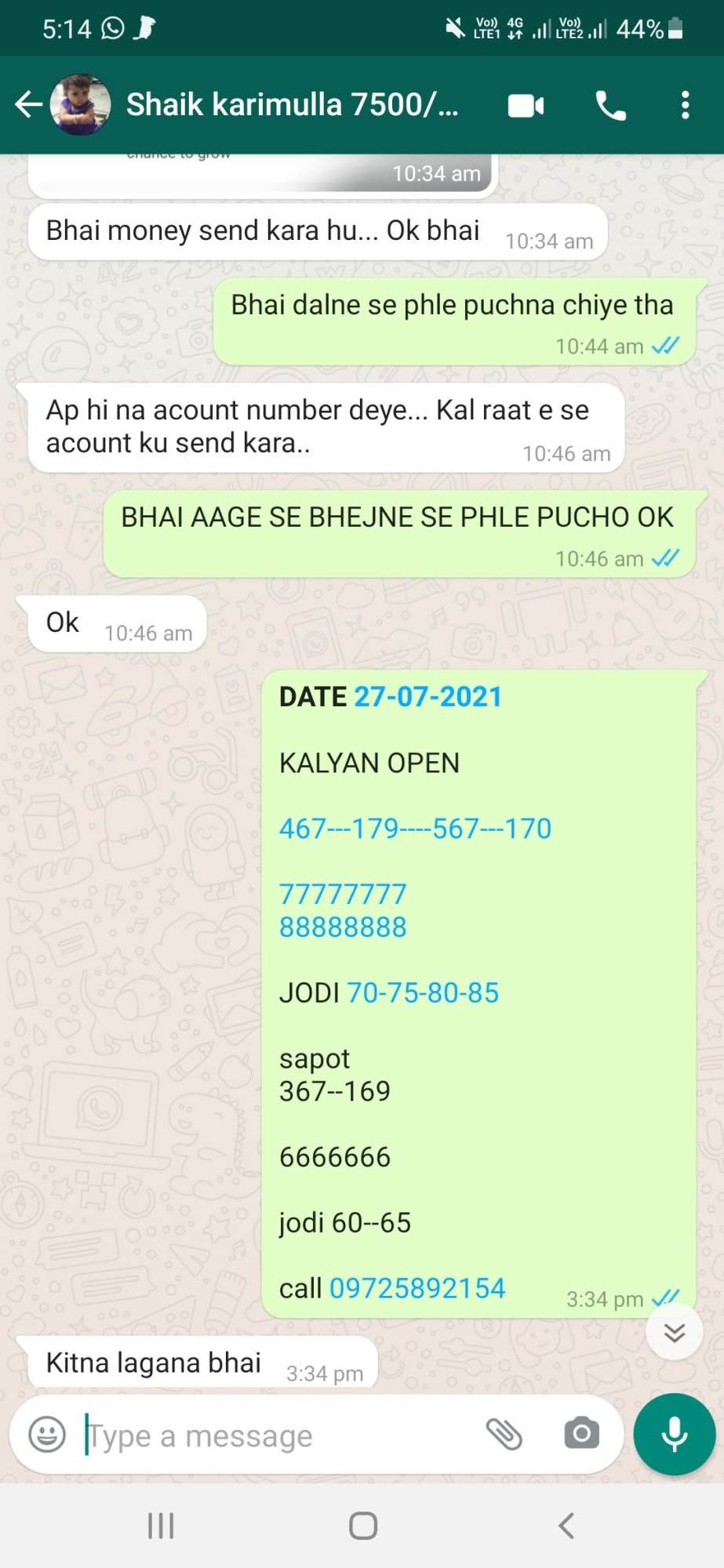Open the system recent apps view

(161, 1526)
